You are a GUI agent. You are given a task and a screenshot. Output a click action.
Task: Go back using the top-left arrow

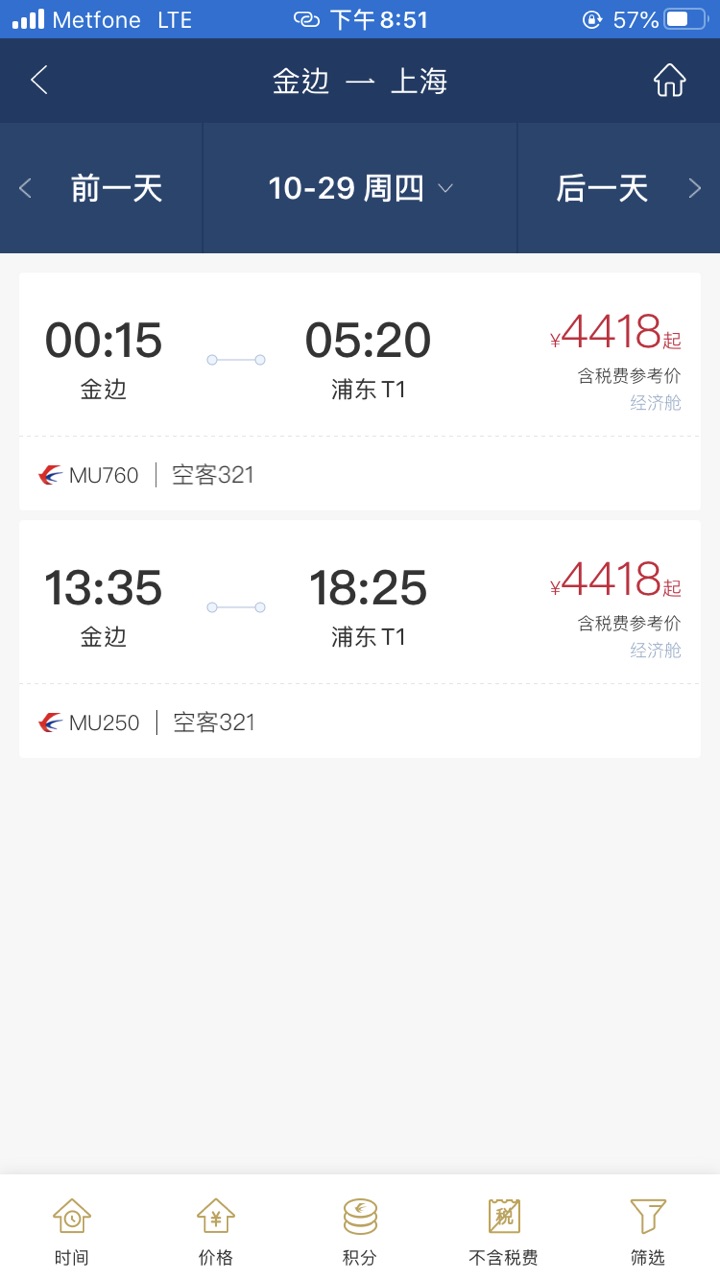tap(39, 80)
